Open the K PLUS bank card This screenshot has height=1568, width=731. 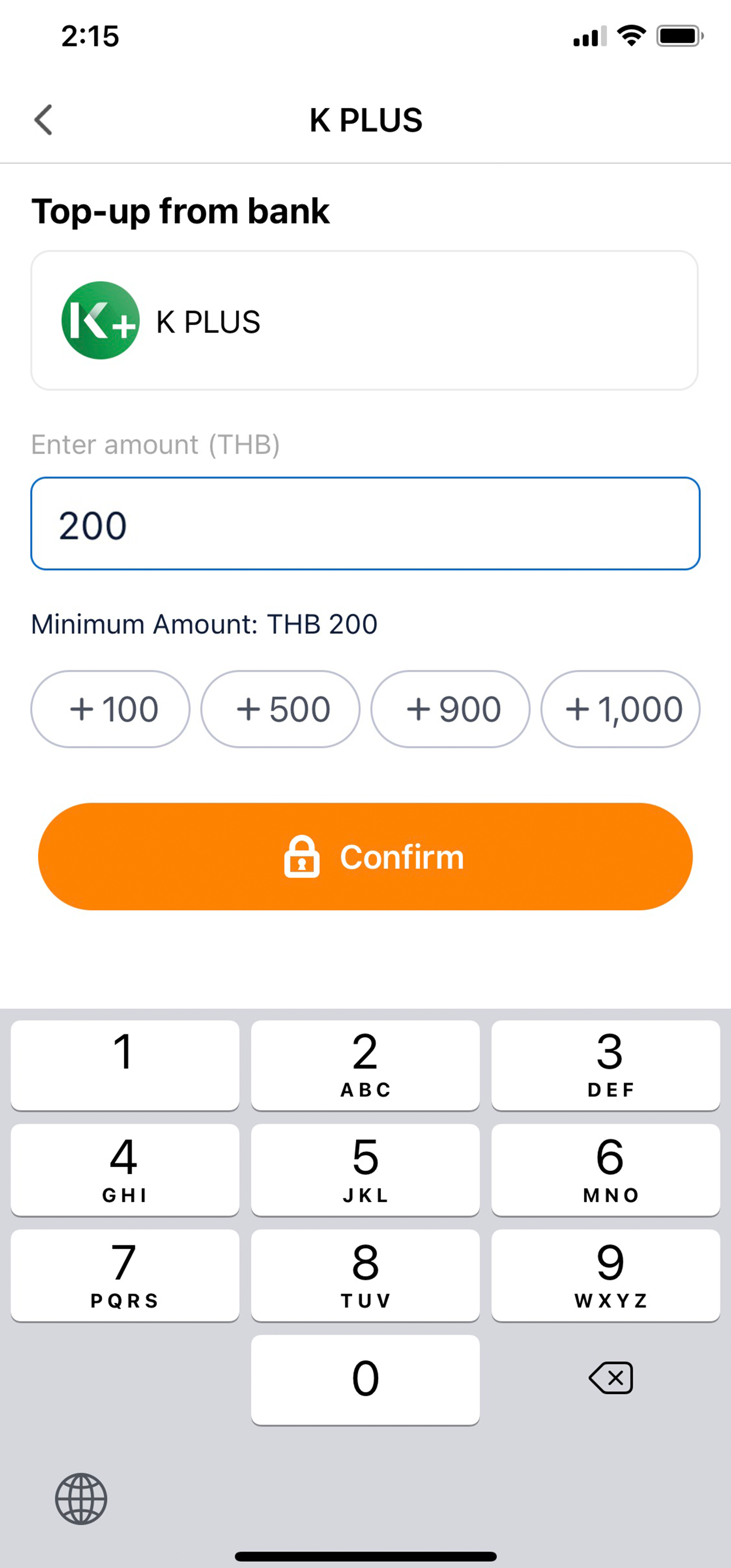click(364, 320)
